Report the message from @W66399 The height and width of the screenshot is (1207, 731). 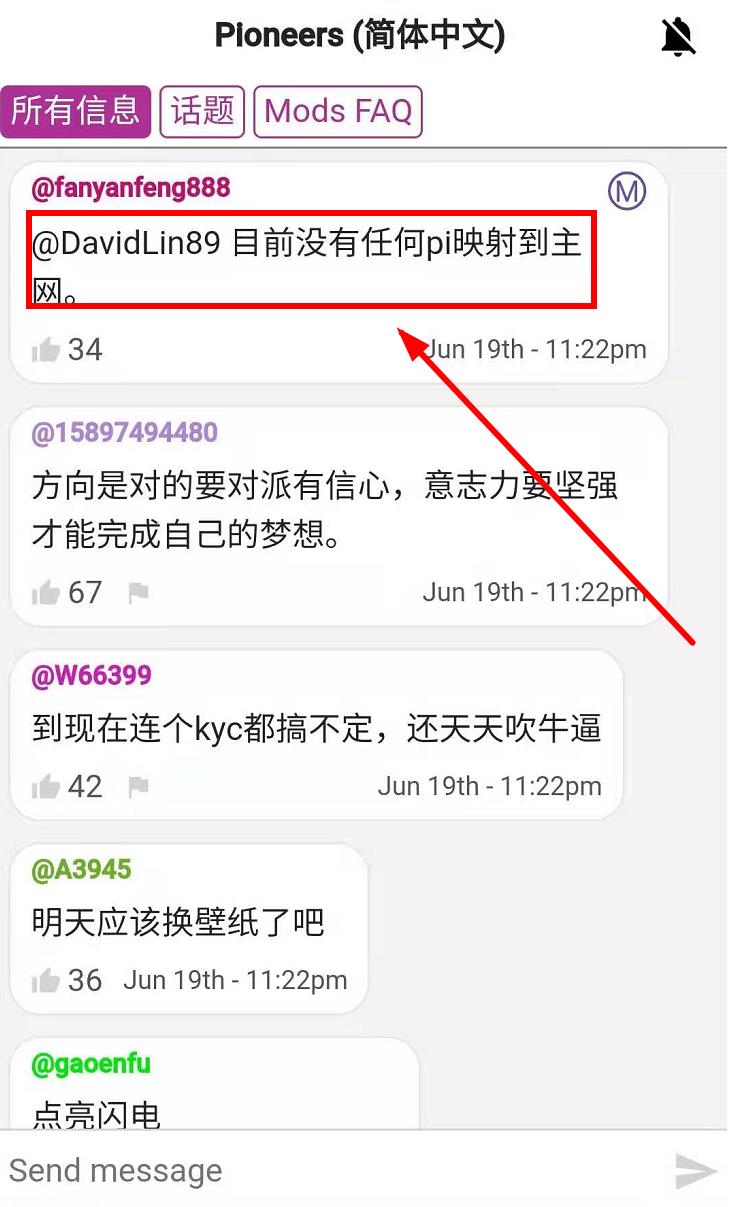point(138,787)
